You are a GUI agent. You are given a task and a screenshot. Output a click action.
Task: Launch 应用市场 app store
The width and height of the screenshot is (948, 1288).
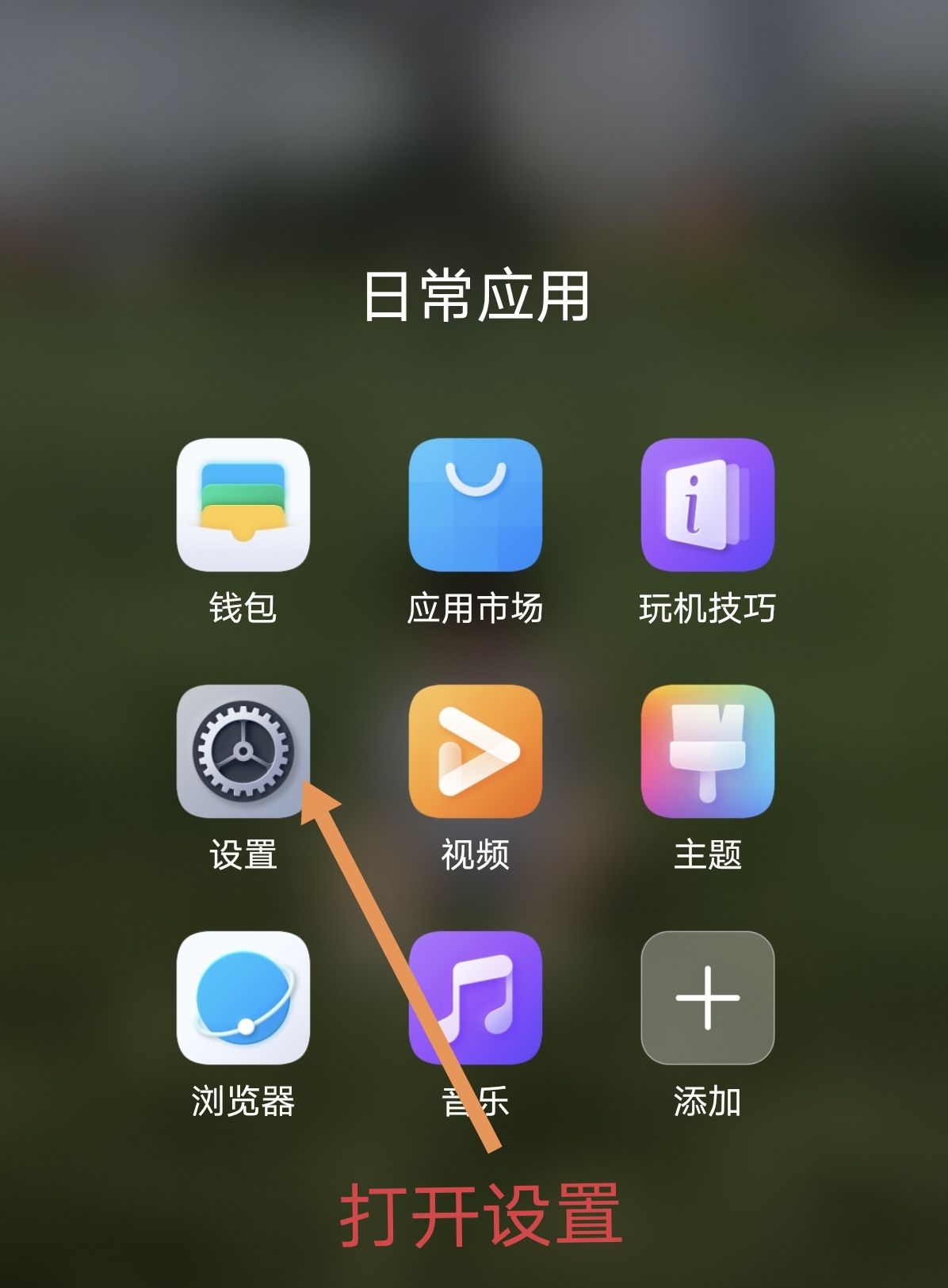[475, 505]
